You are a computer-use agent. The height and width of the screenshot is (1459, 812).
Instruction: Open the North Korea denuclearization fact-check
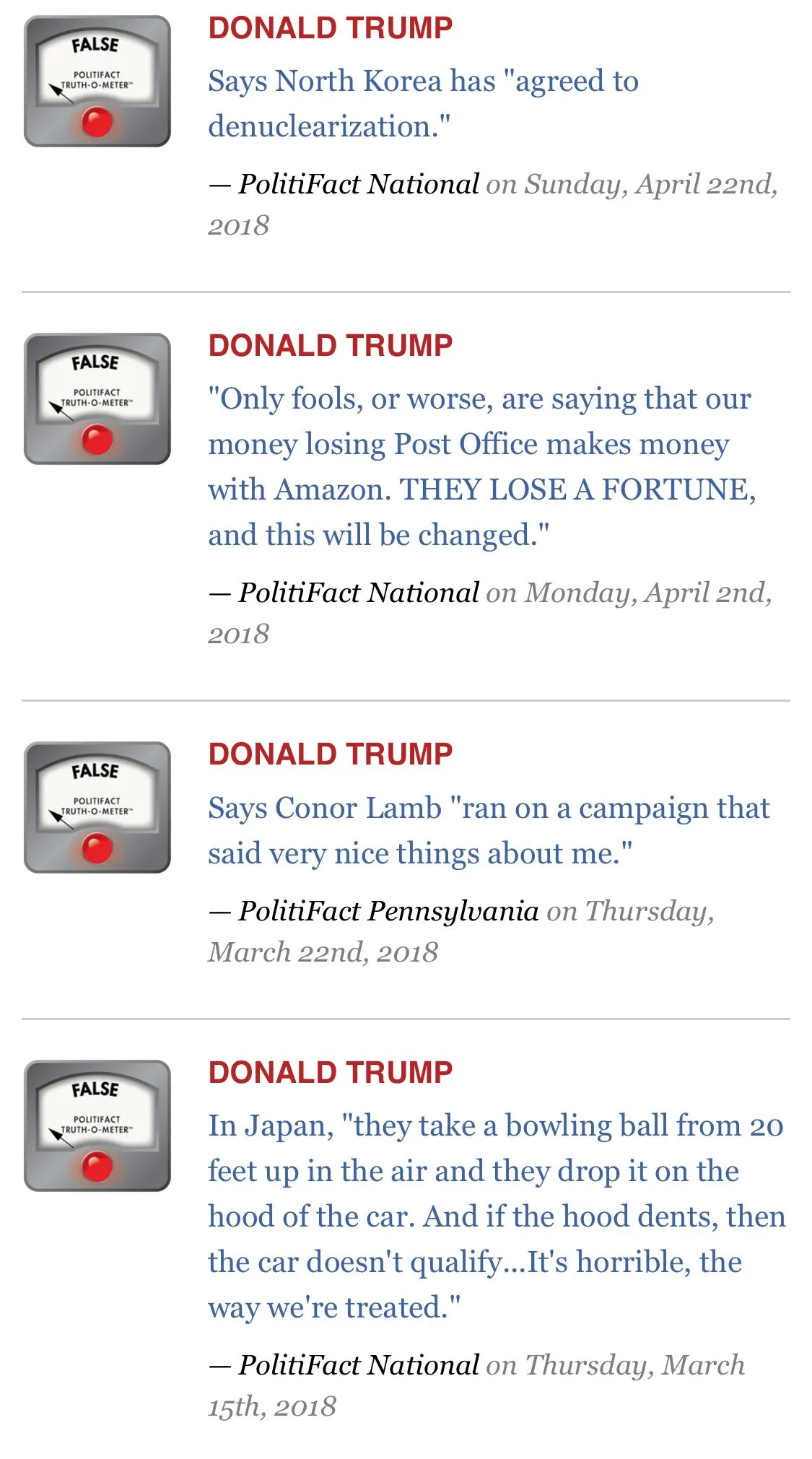(x=423, y=103)
